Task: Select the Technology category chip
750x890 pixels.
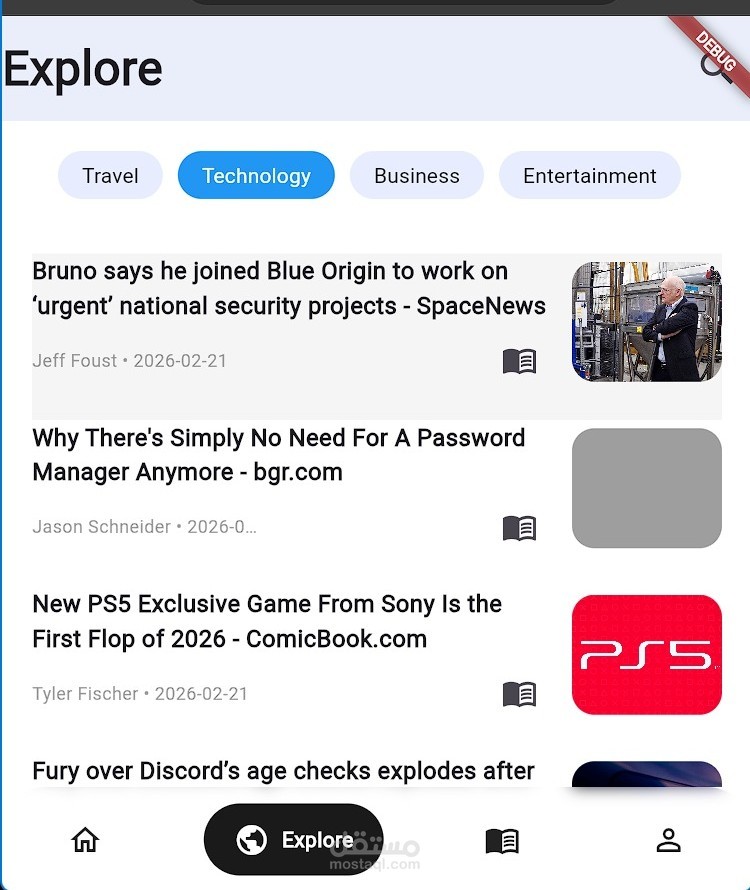Action: pos(256,176)
